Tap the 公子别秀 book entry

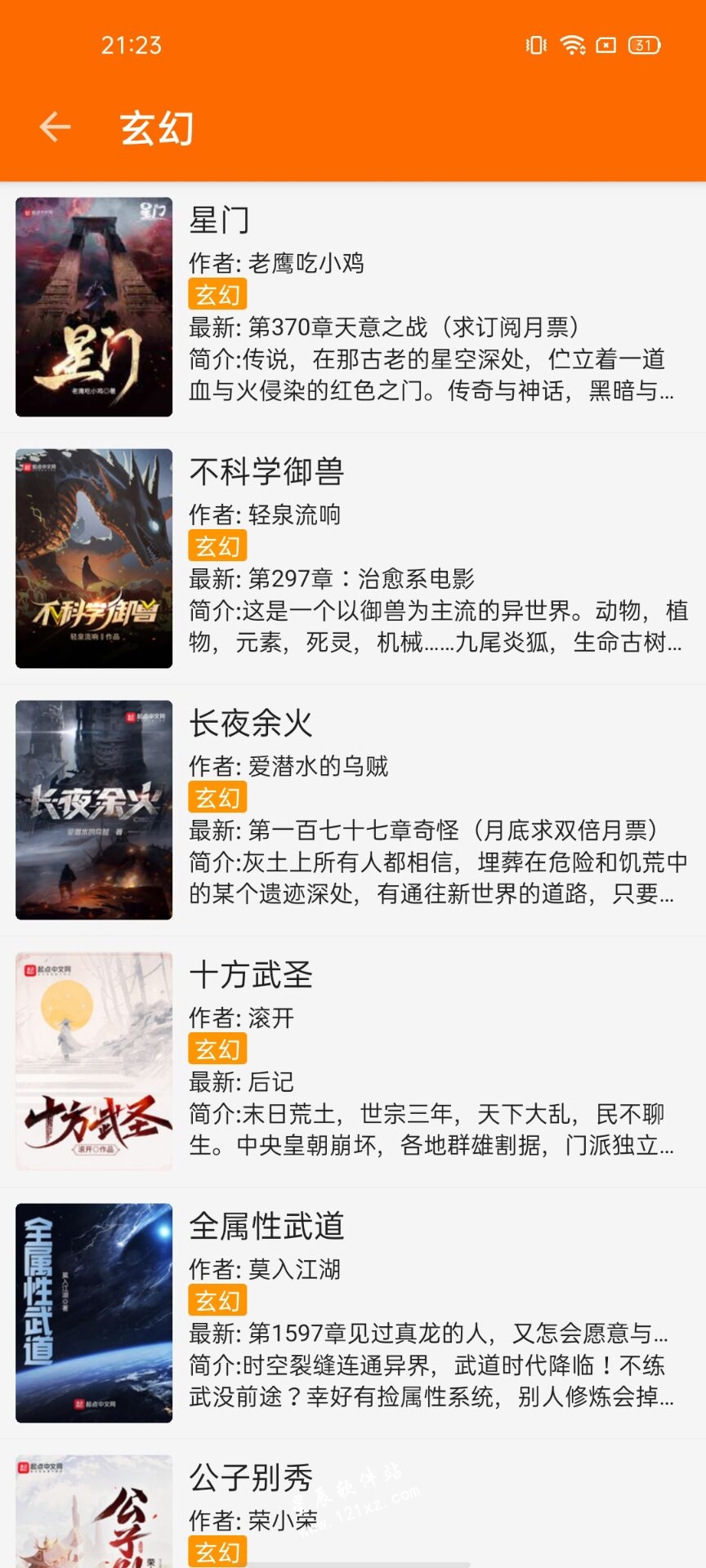351,1509
